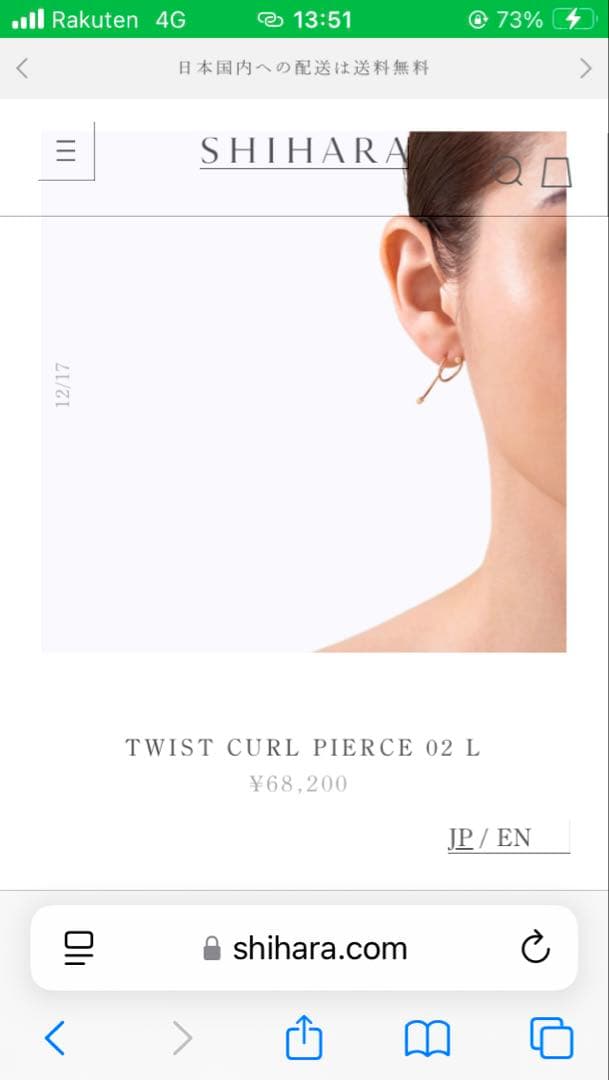Open Safari bookmarks
Screen dimensions: 609x1080
tap(427, 1038)
